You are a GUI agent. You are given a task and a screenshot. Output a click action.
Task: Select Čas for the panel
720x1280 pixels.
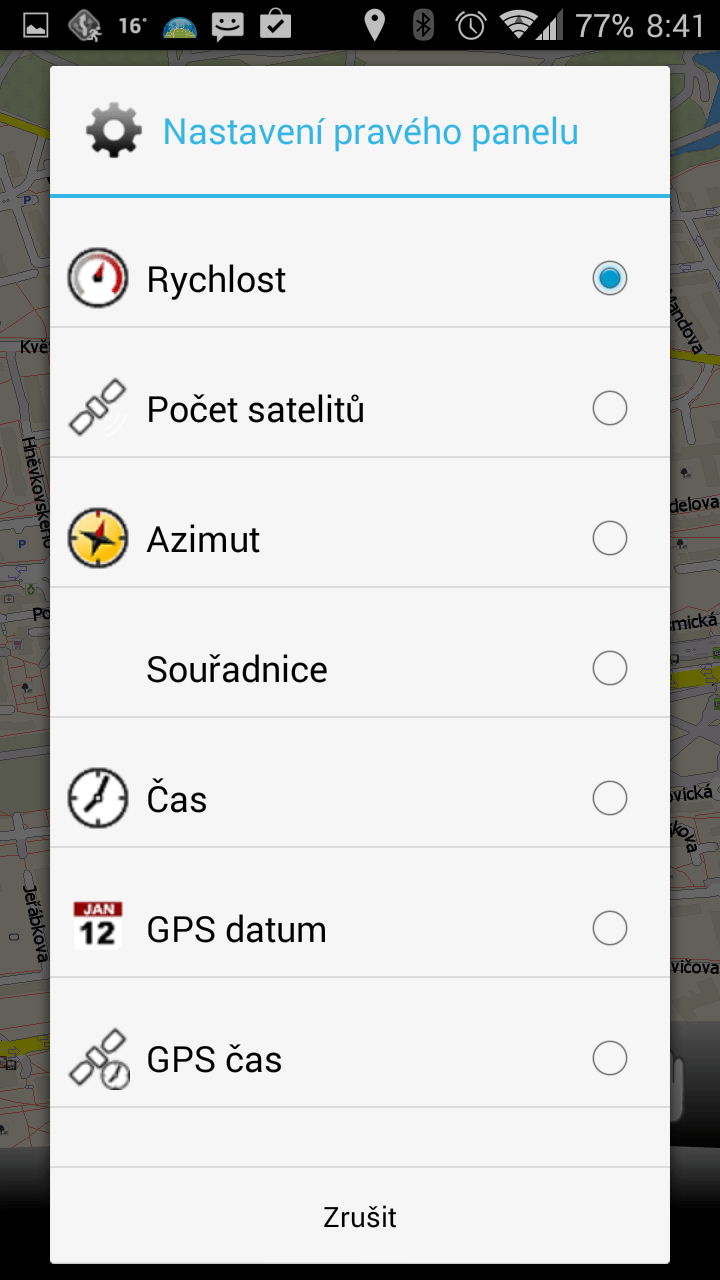click(360, 798)
